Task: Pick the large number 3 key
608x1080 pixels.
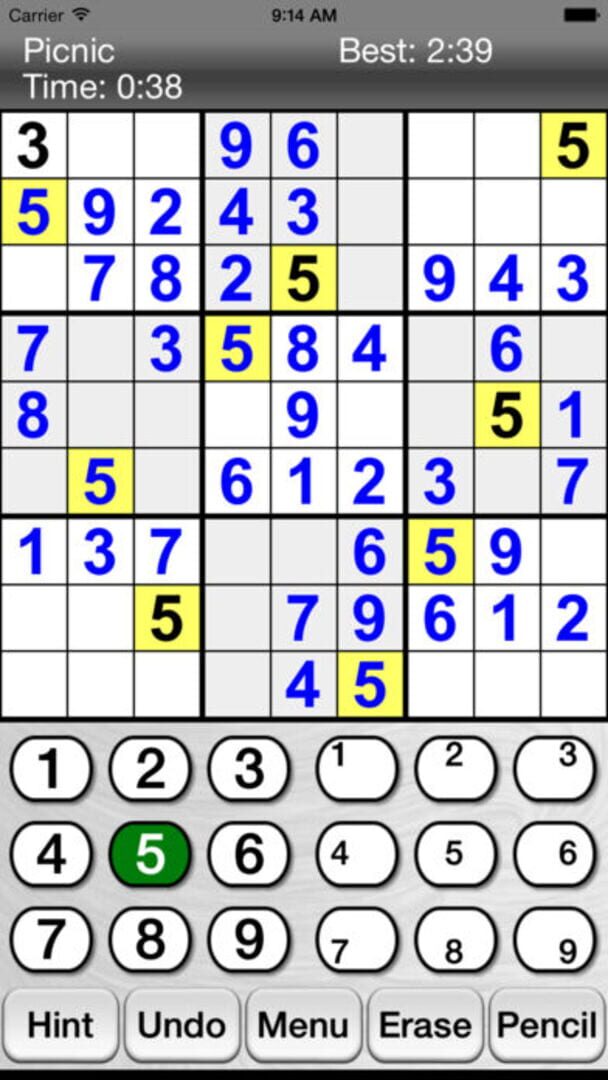Action: [x=248, y=770]
